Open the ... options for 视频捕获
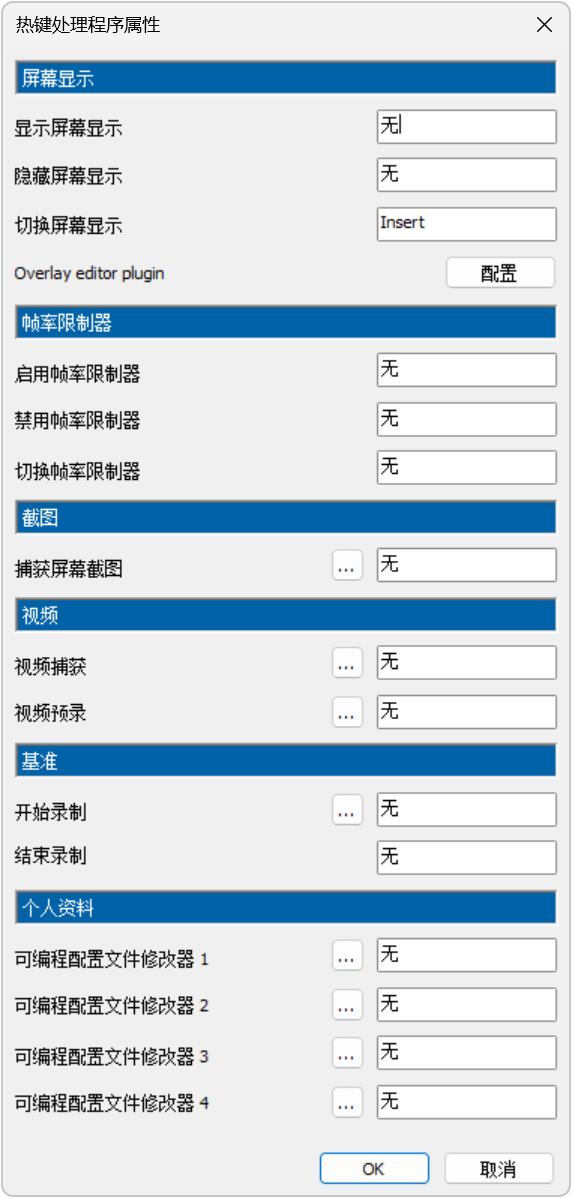The height and width of the screenshot is (1198, 573). pos(348,663)
